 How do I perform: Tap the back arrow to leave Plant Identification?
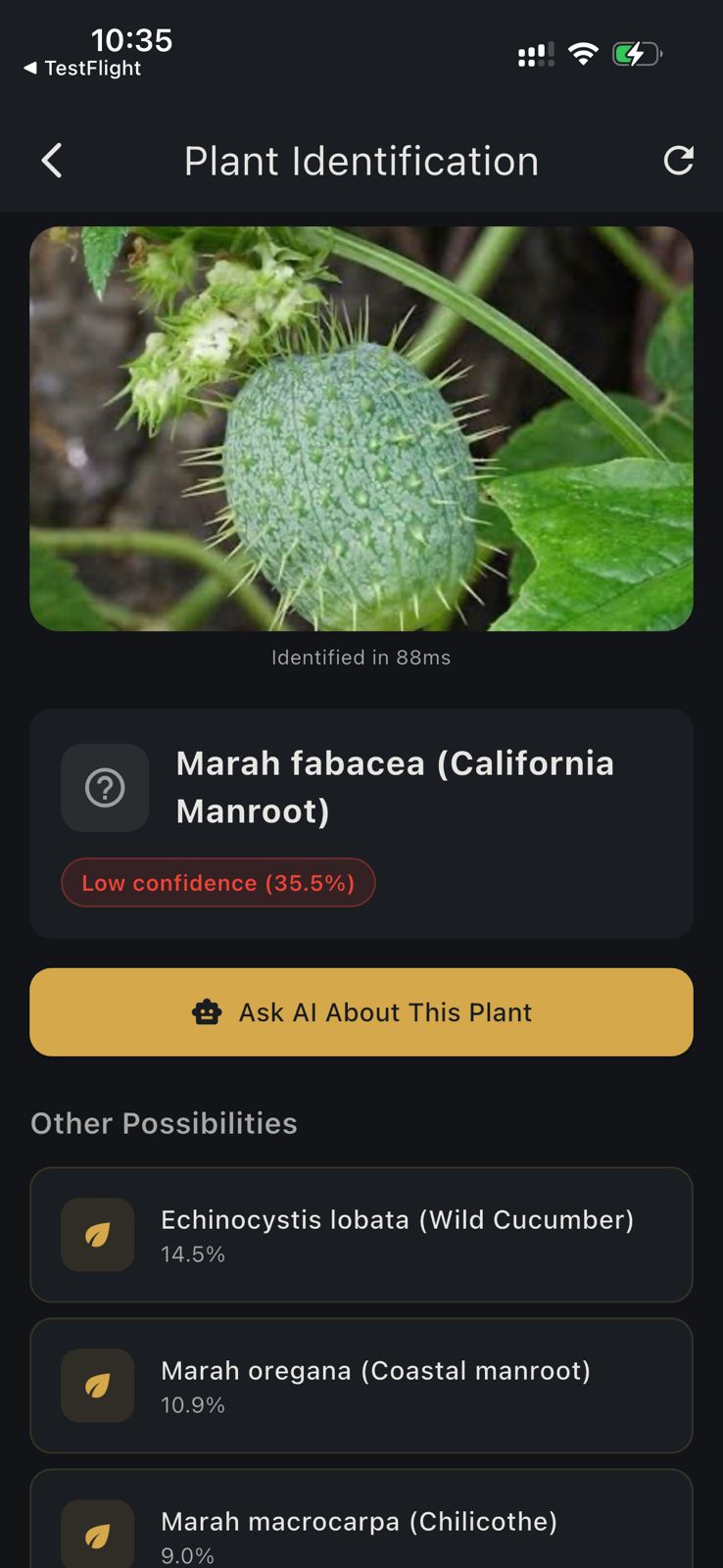click(51, 160)
